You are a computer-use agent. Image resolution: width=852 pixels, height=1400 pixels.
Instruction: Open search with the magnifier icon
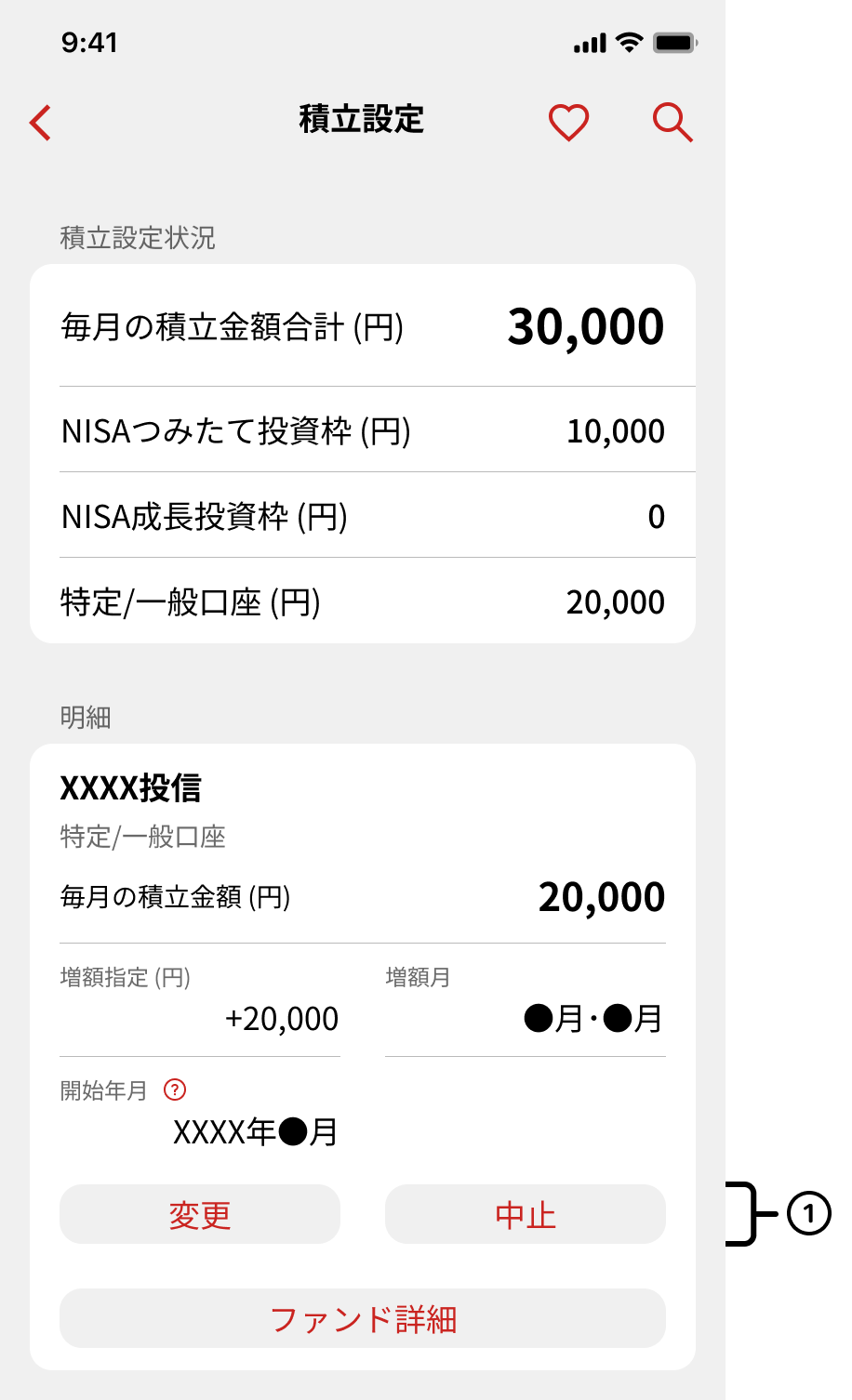point(672,121)
